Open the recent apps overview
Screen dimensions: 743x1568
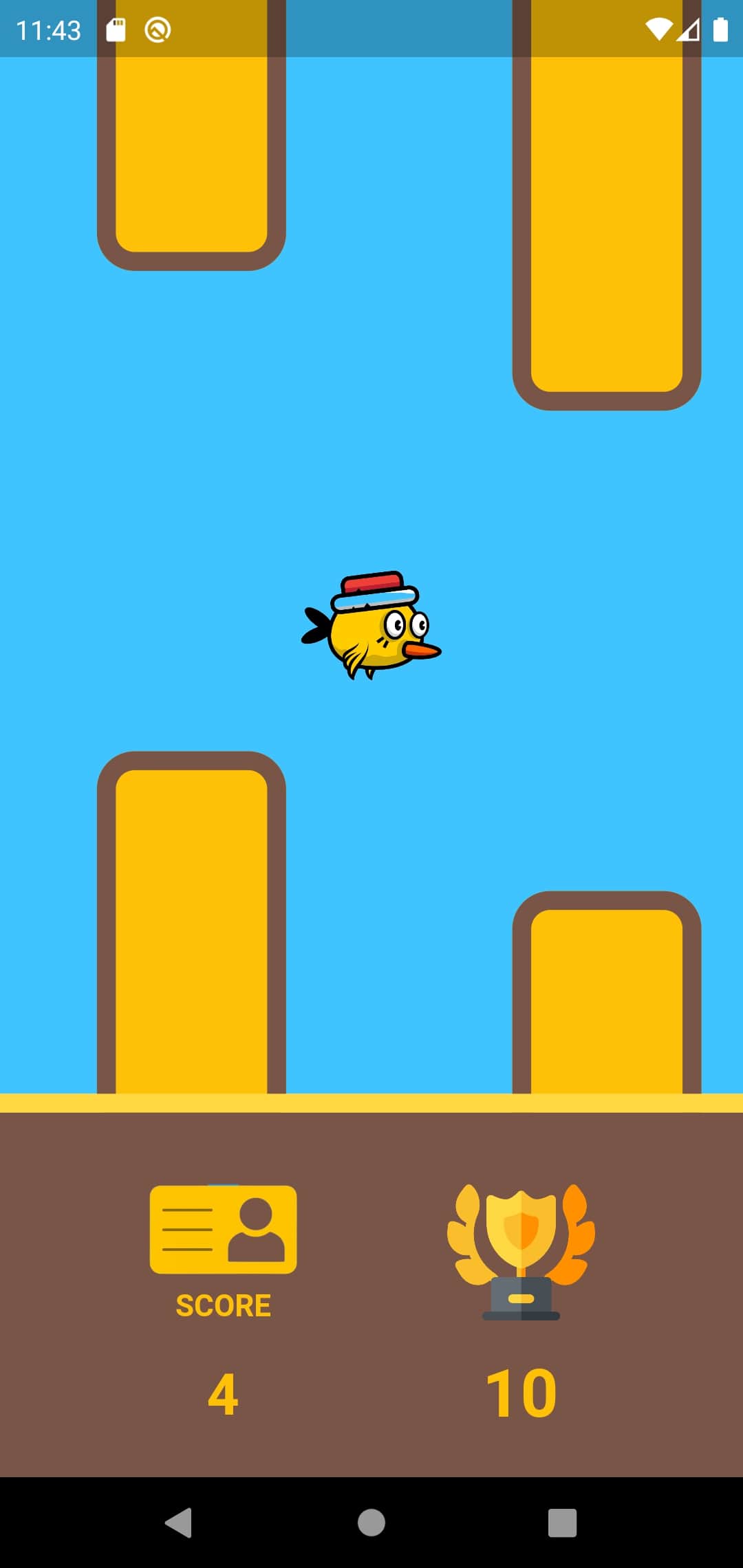(x=562, y=1523)
